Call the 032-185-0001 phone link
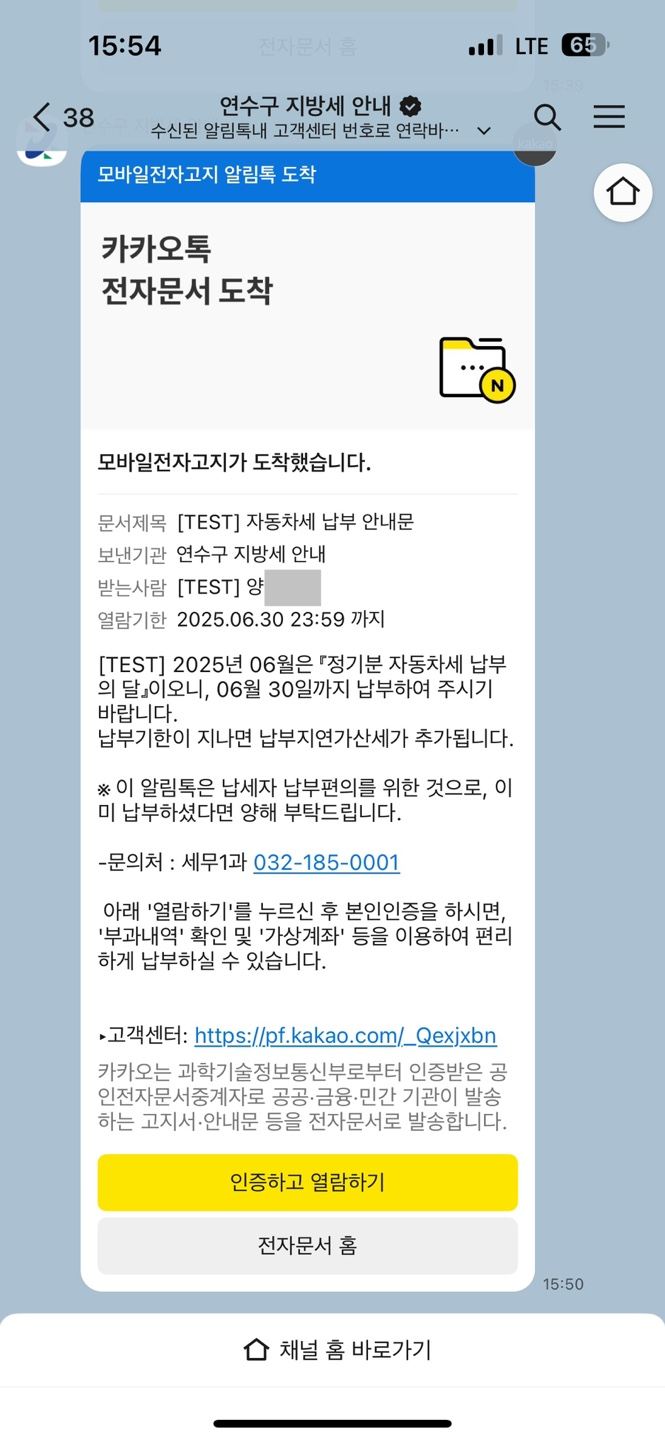The height and width of the screenshot is (1440, 665). (x=326, y=862)
